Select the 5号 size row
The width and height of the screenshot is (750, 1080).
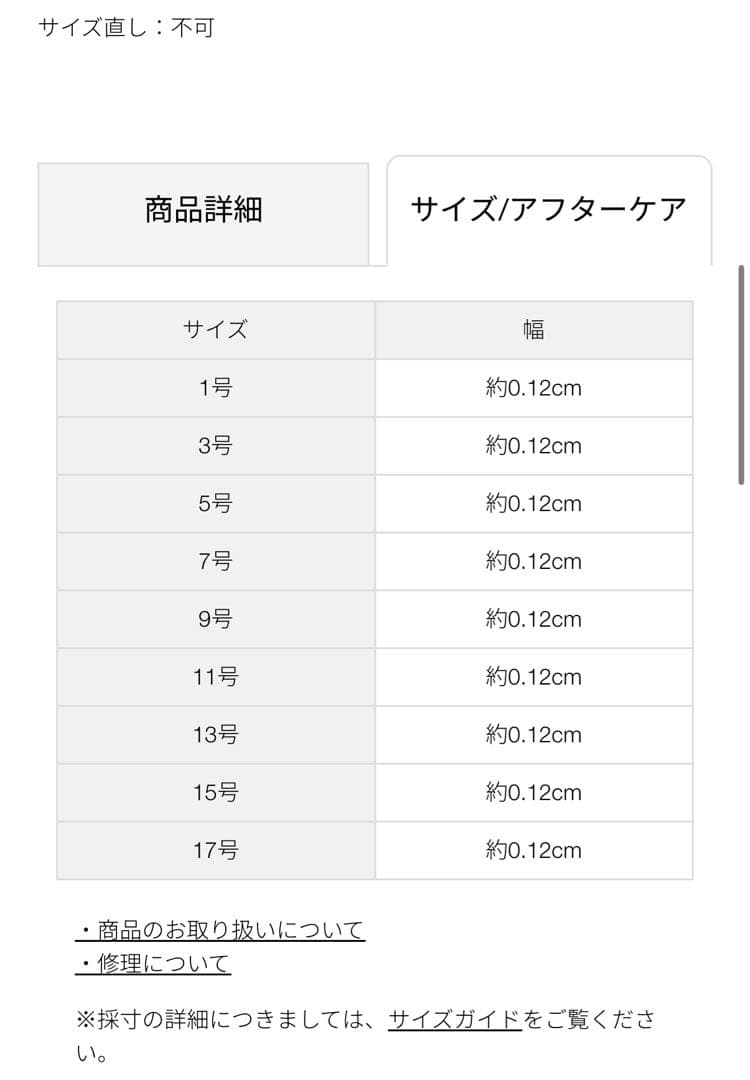214,503
